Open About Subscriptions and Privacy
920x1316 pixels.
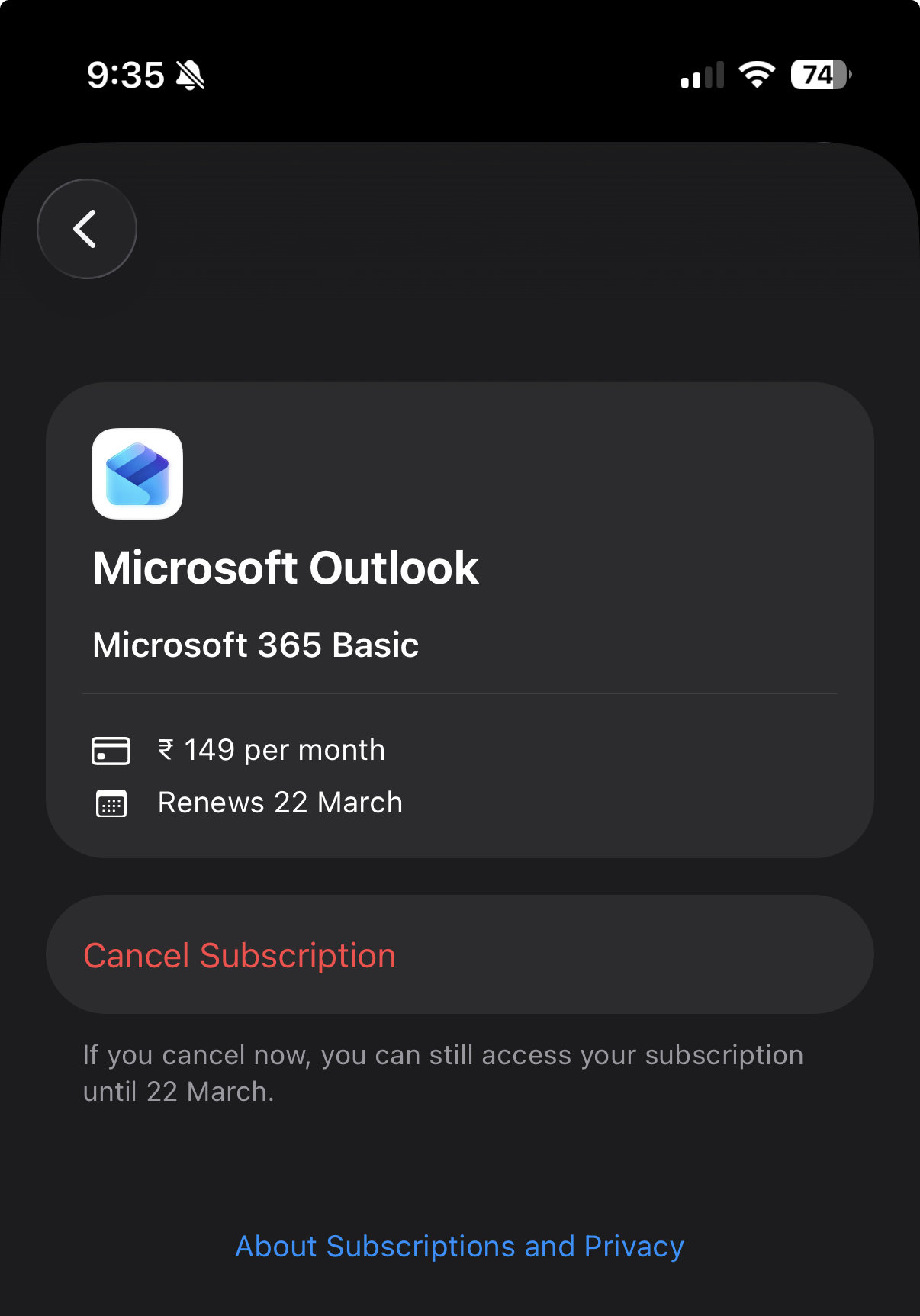459,1247
